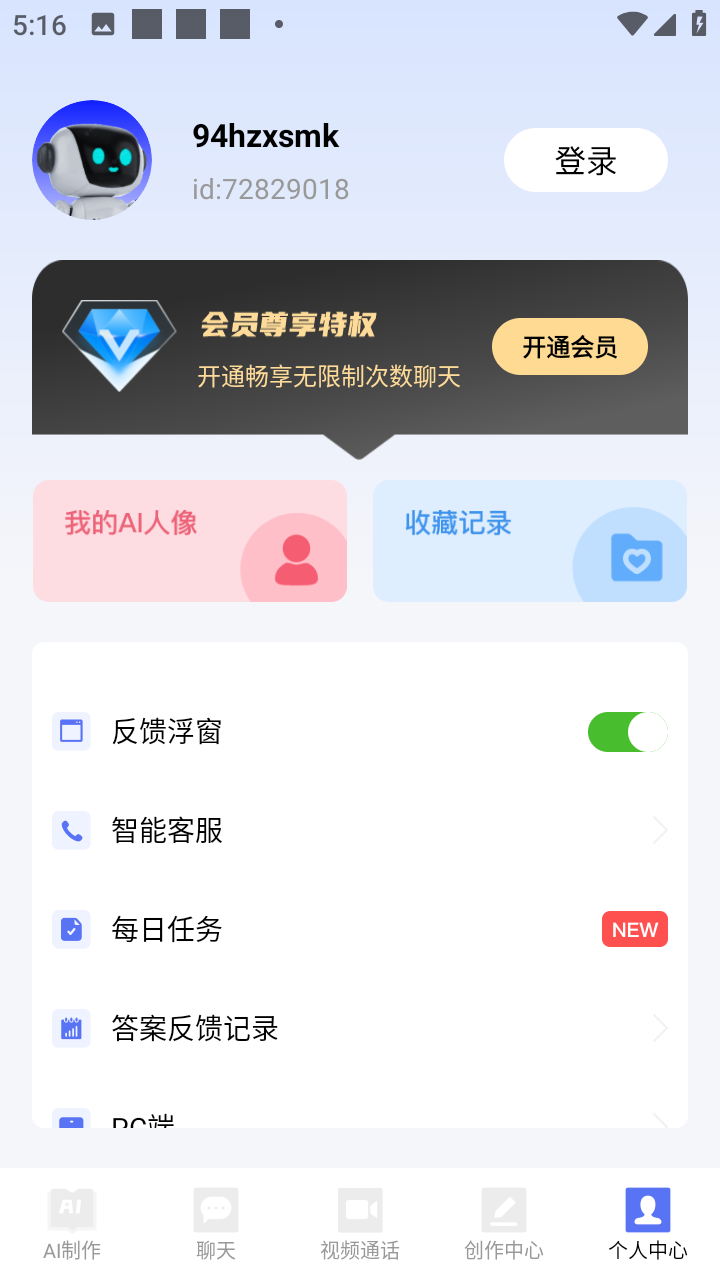Screen dimensions: 720x1280
Task: Switch to the 视频通话 tab
Action: tap(360, 1224)
